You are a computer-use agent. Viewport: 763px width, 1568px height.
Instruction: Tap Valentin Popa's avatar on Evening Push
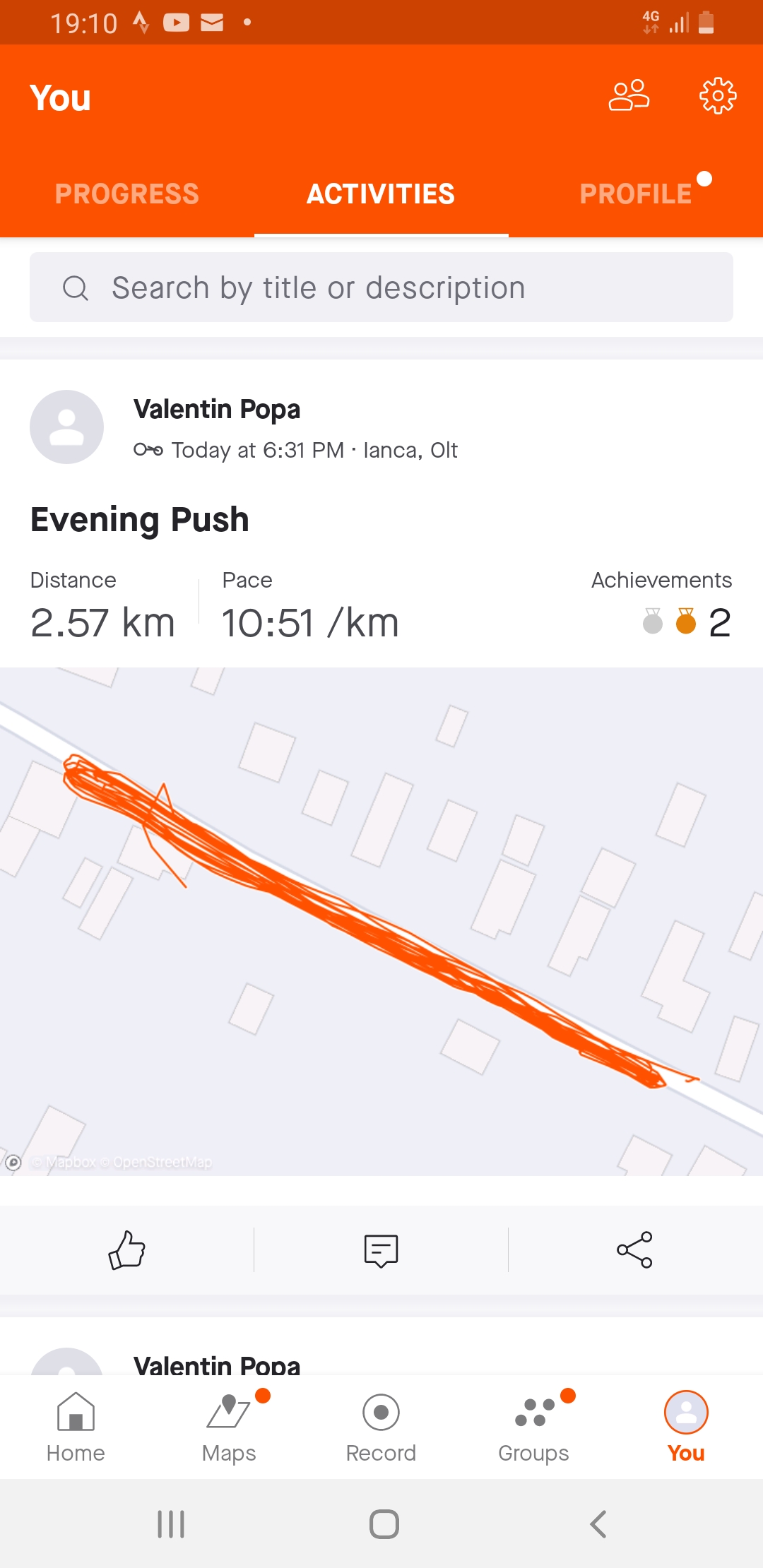[67, 427]
